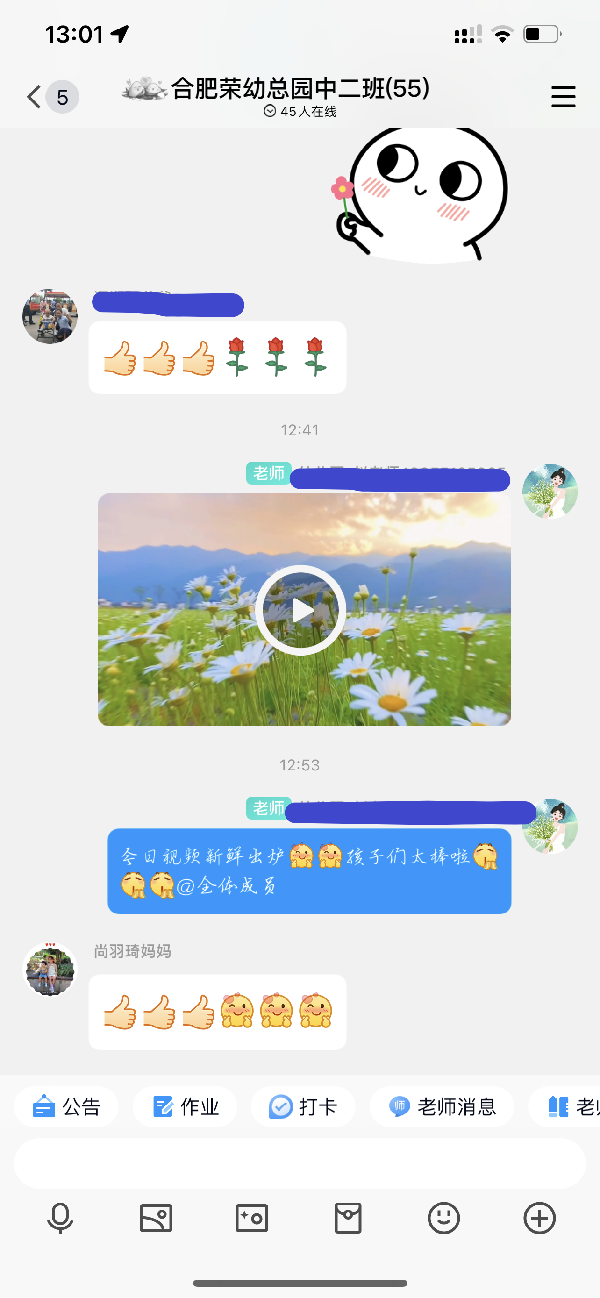The width and height of the screenshot is (600, 1298).
Task: Open the red packet icon
Action: pyautogui.click(x=347, y=1218)
